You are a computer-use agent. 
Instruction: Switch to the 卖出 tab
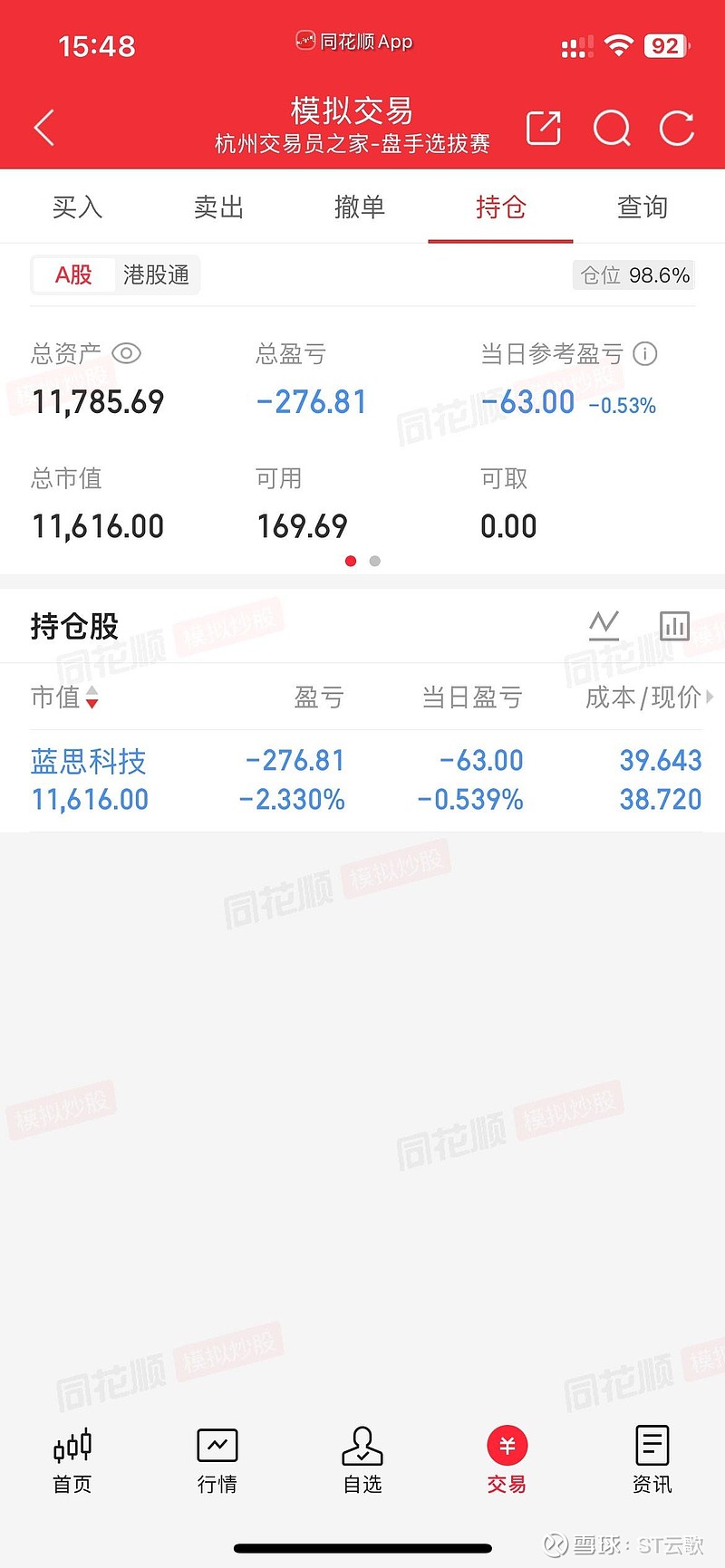217,207
